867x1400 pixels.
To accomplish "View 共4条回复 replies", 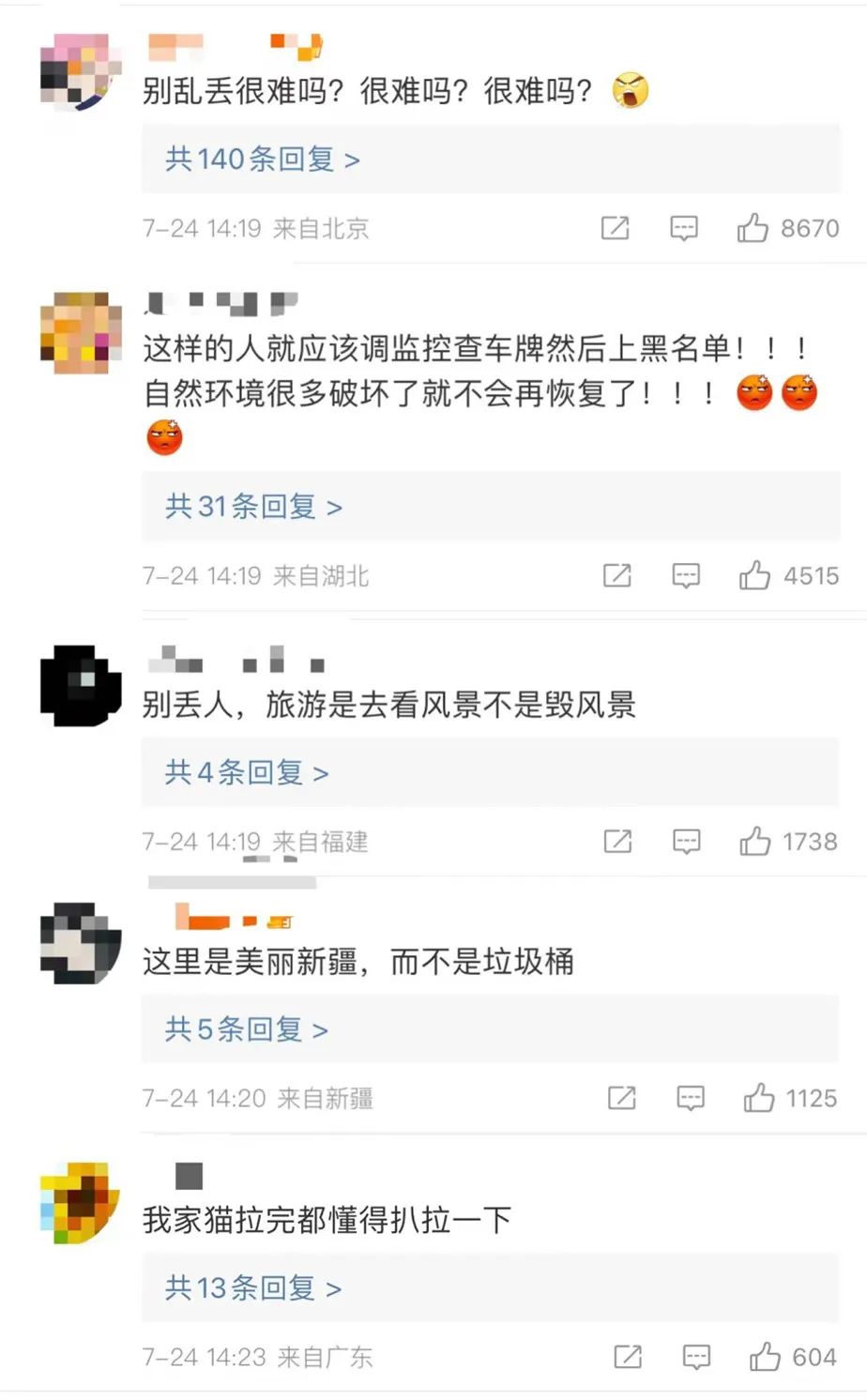I will point(247,773).
